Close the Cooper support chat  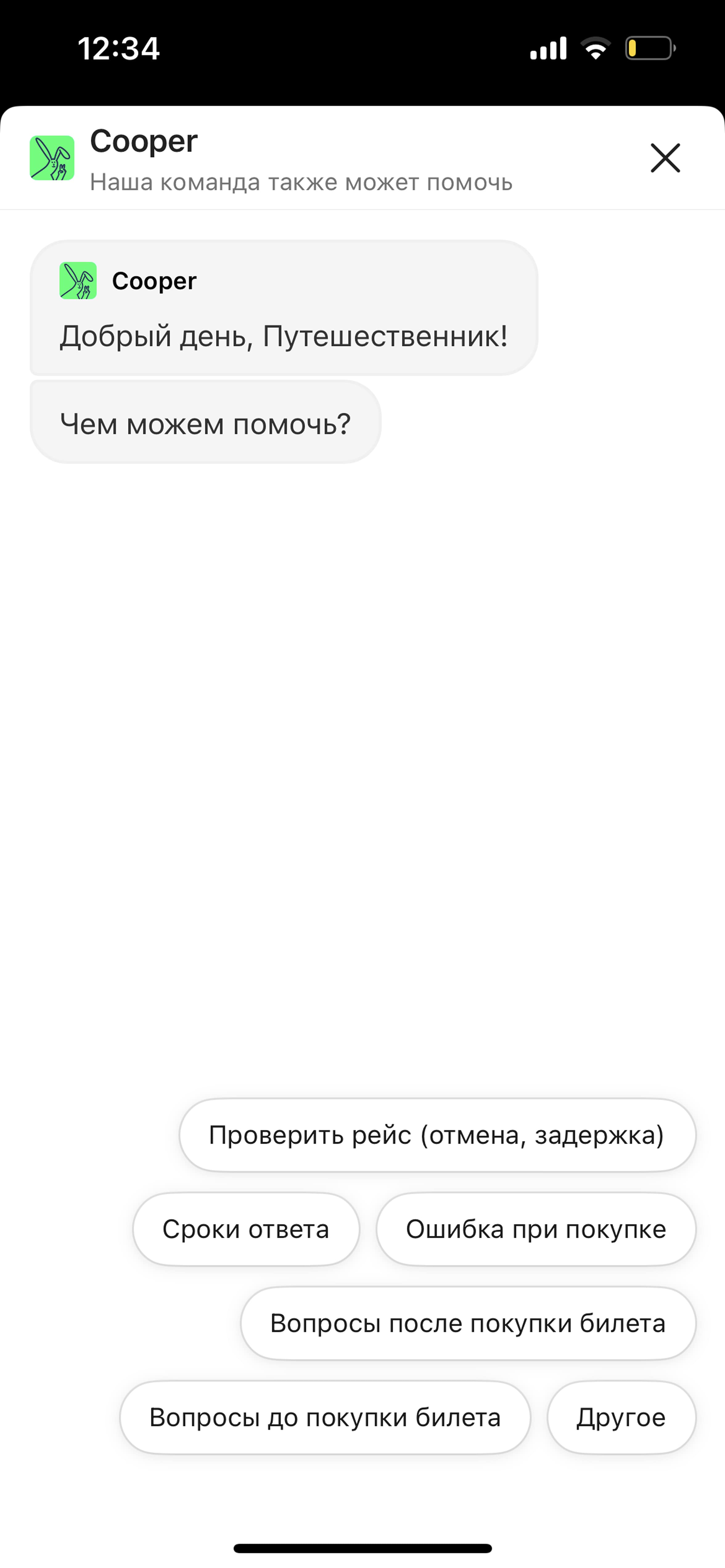pos(665,158)
